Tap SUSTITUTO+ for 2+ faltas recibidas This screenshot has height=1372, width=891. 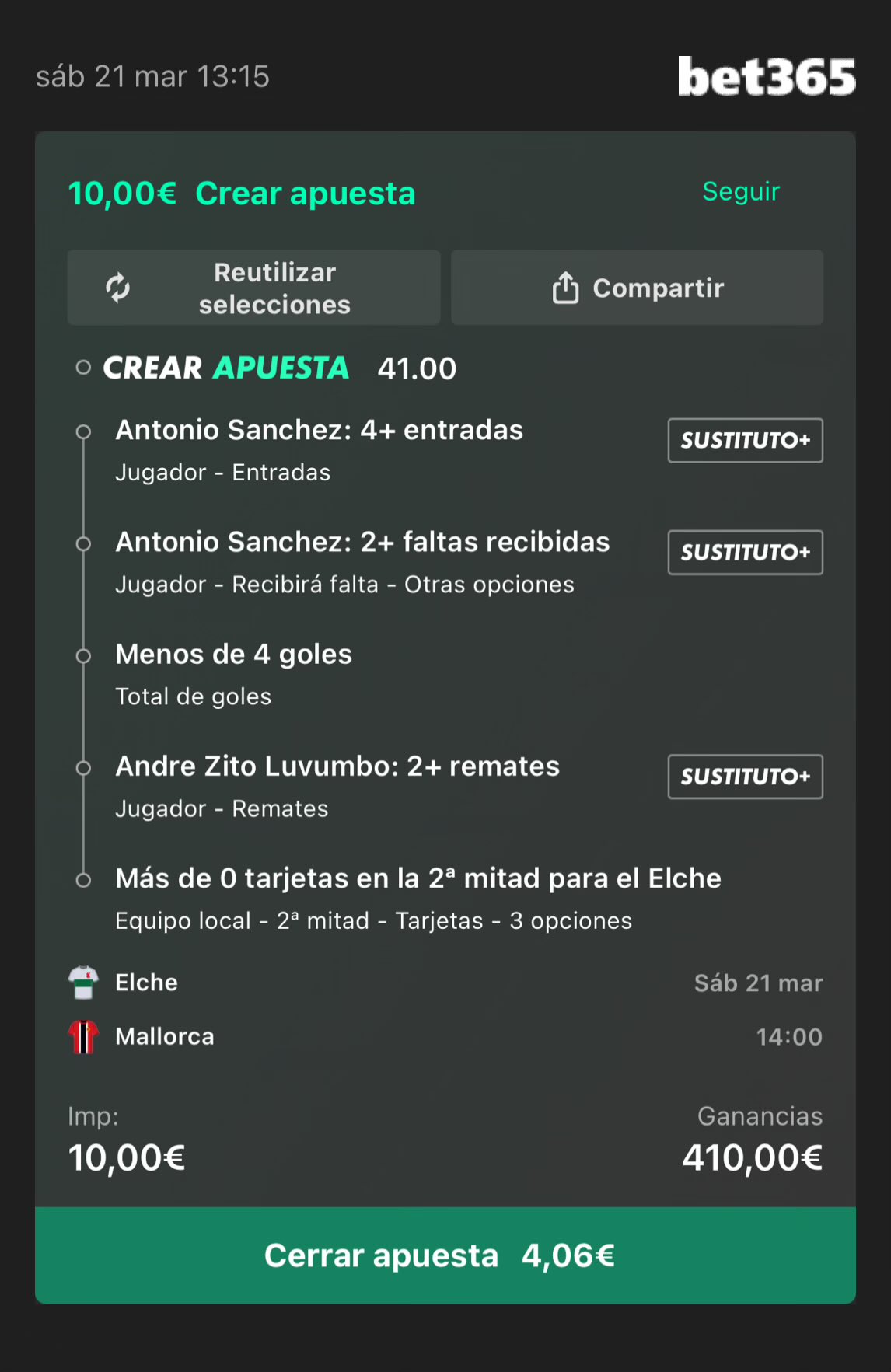click(x=745, y=553)
